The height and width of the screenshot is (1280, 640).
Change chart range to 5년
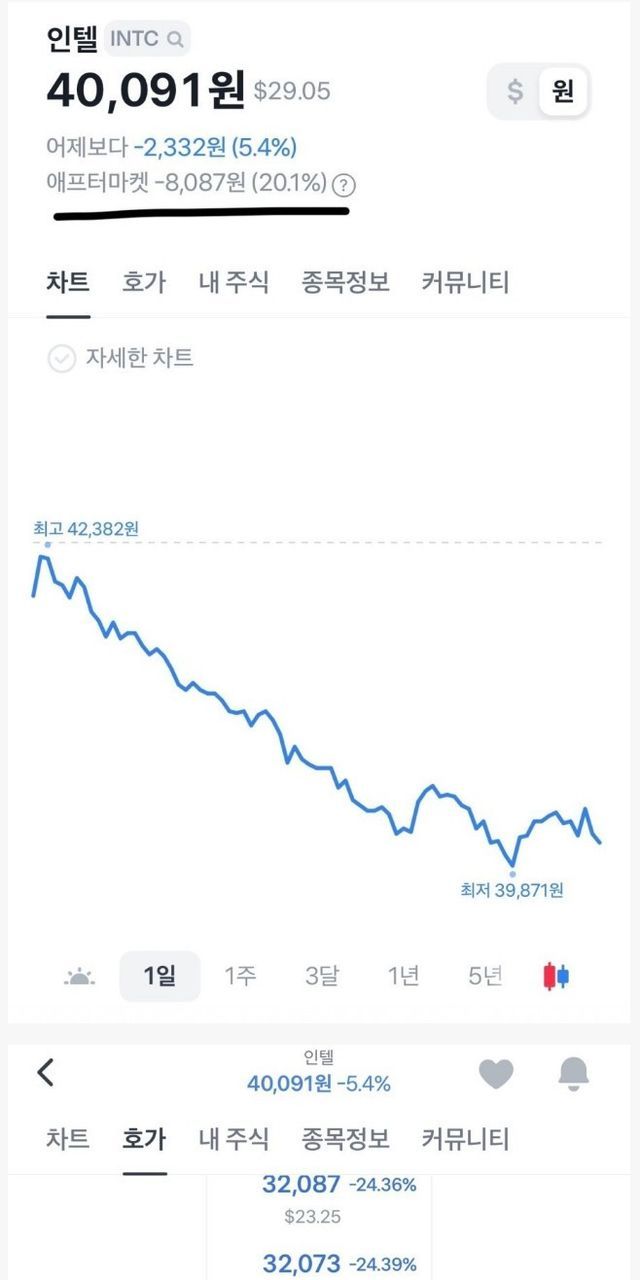click(485, 976)
